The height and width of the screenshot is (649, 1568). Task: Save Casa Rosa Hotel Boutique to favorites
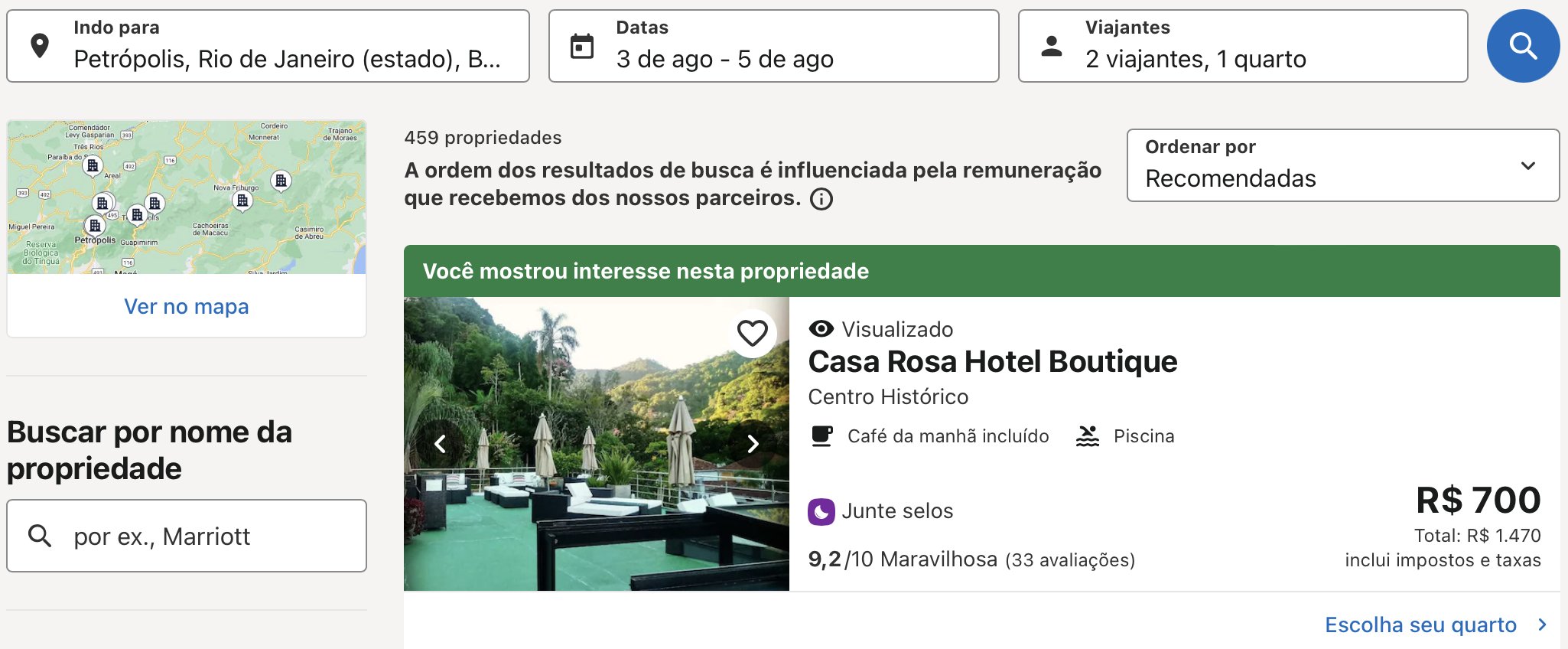752,333
